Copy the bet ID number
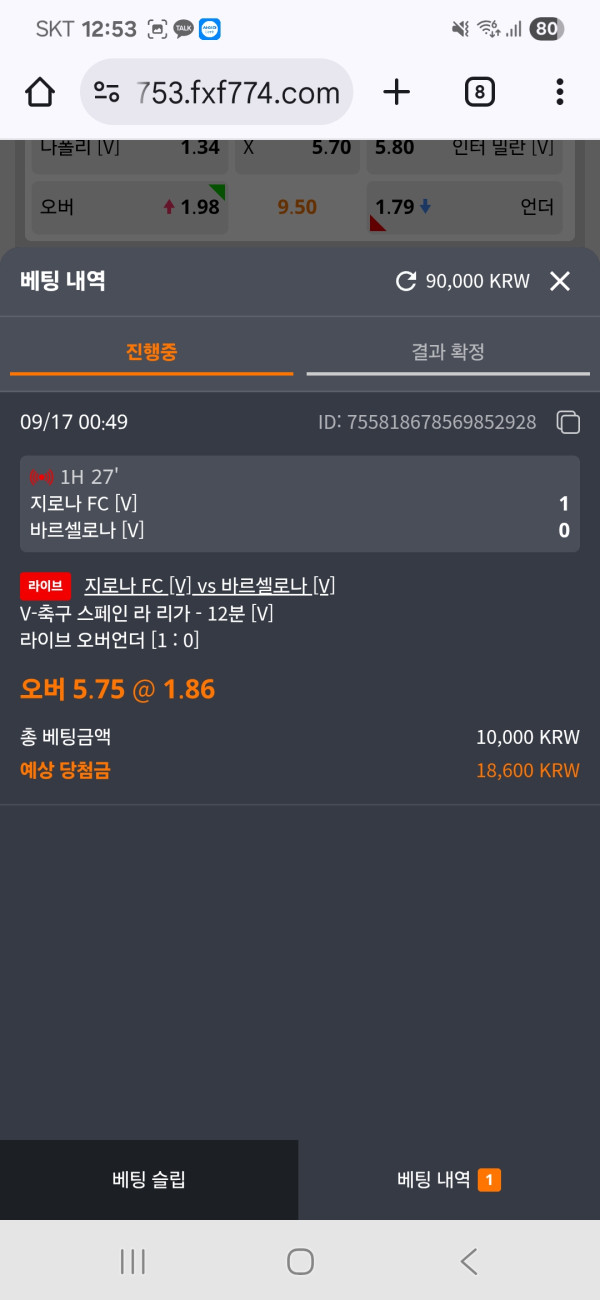The width and height of the screenshot is (600, 1300). pos(568,422)
